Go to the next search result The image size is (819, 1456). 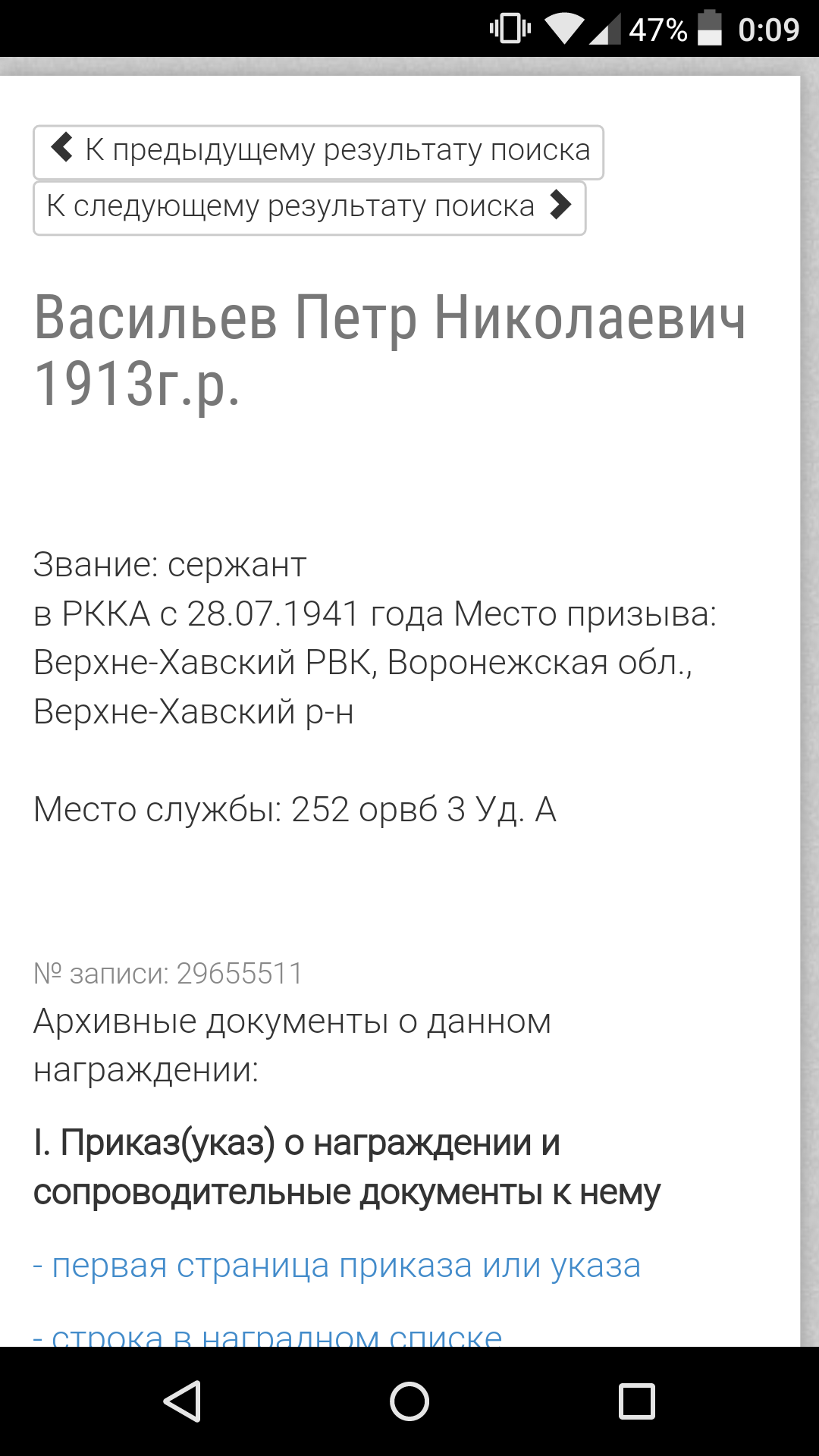tap(309, 208)
